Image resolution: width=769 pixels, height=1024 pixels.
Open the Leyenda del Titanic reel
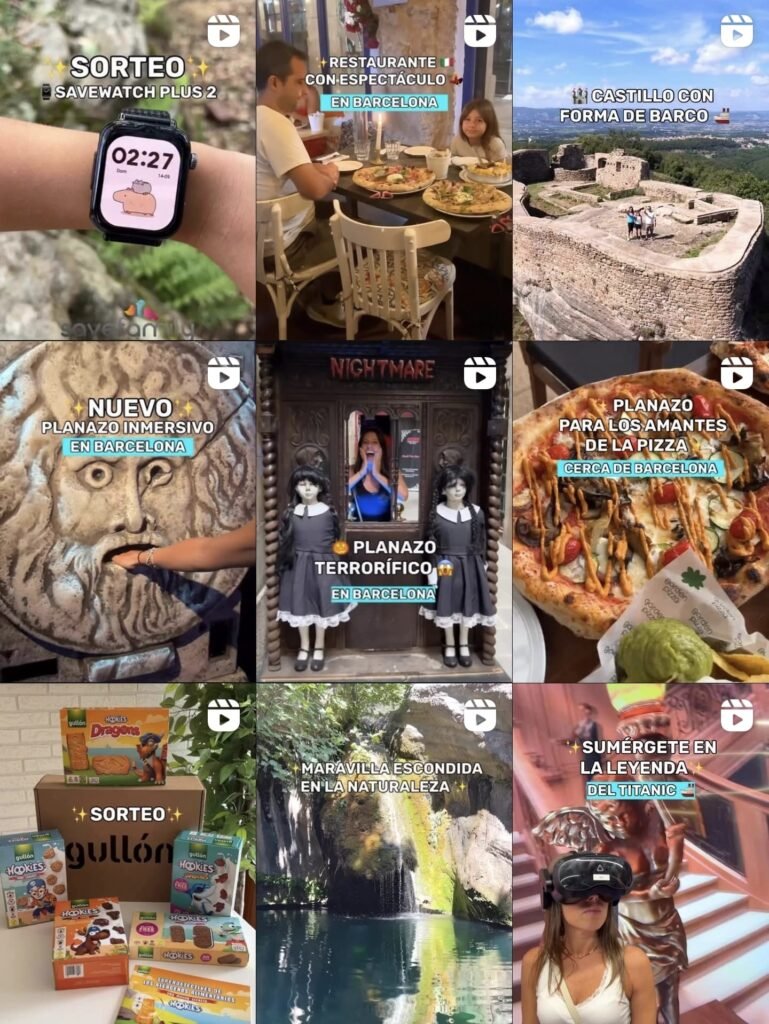(641, 853)
